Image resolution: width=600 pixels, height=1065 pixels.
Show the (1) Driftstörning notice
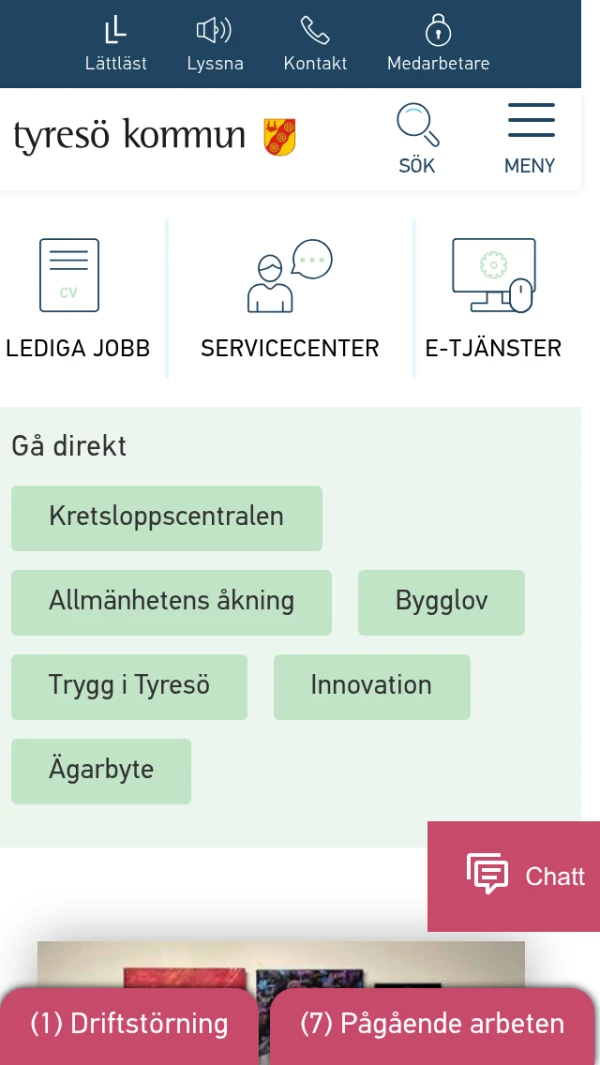click(129, 1025)
